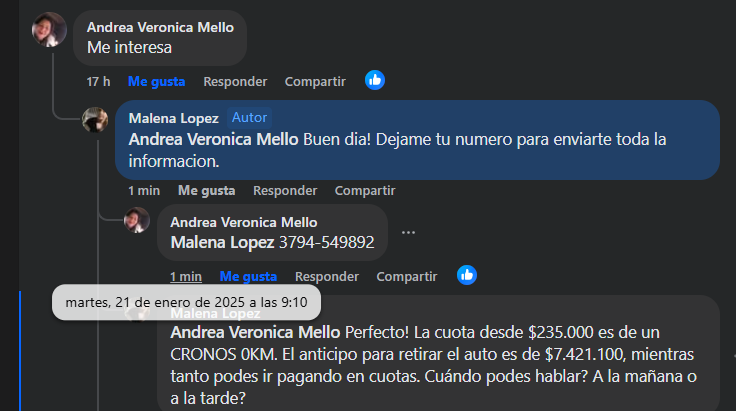This screenshot has height=411, width=736.
Task: Unlike the 3794-549892 phone number reply
Action: pos(248,276)
